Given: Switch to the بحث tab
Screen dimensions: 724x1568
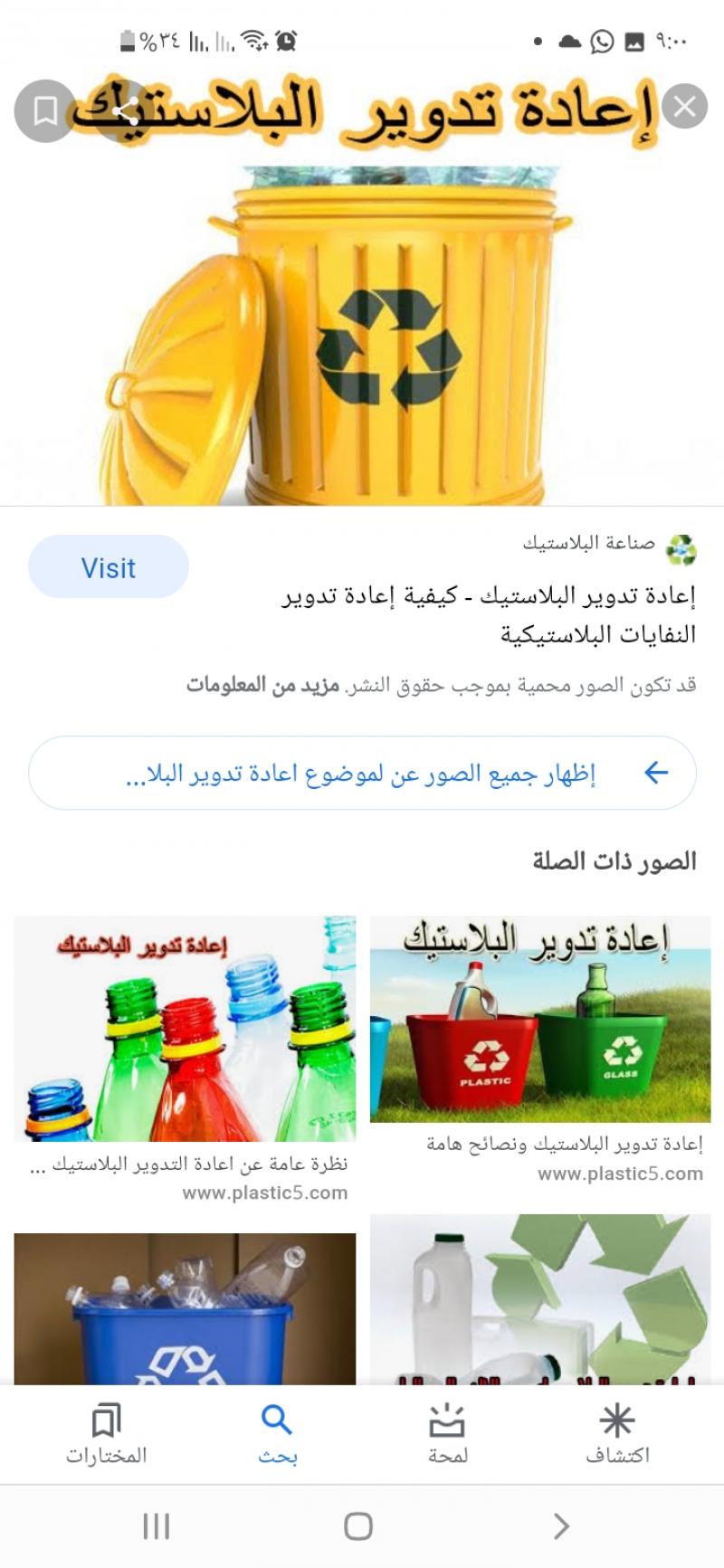Looking at the screenshot, I should (276, 1434).
